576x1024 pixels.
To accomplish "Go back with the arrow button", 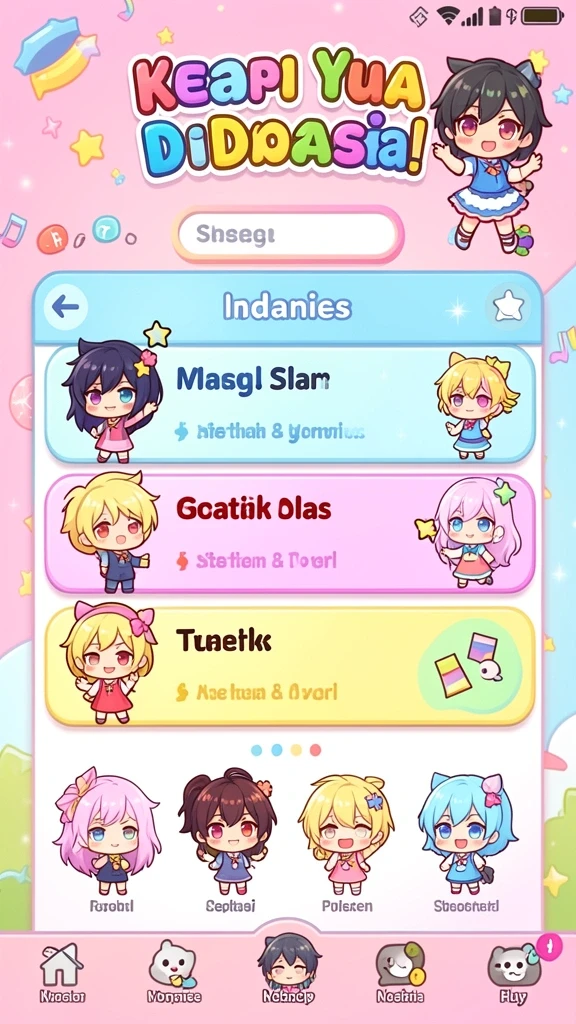I will (66, 307).
